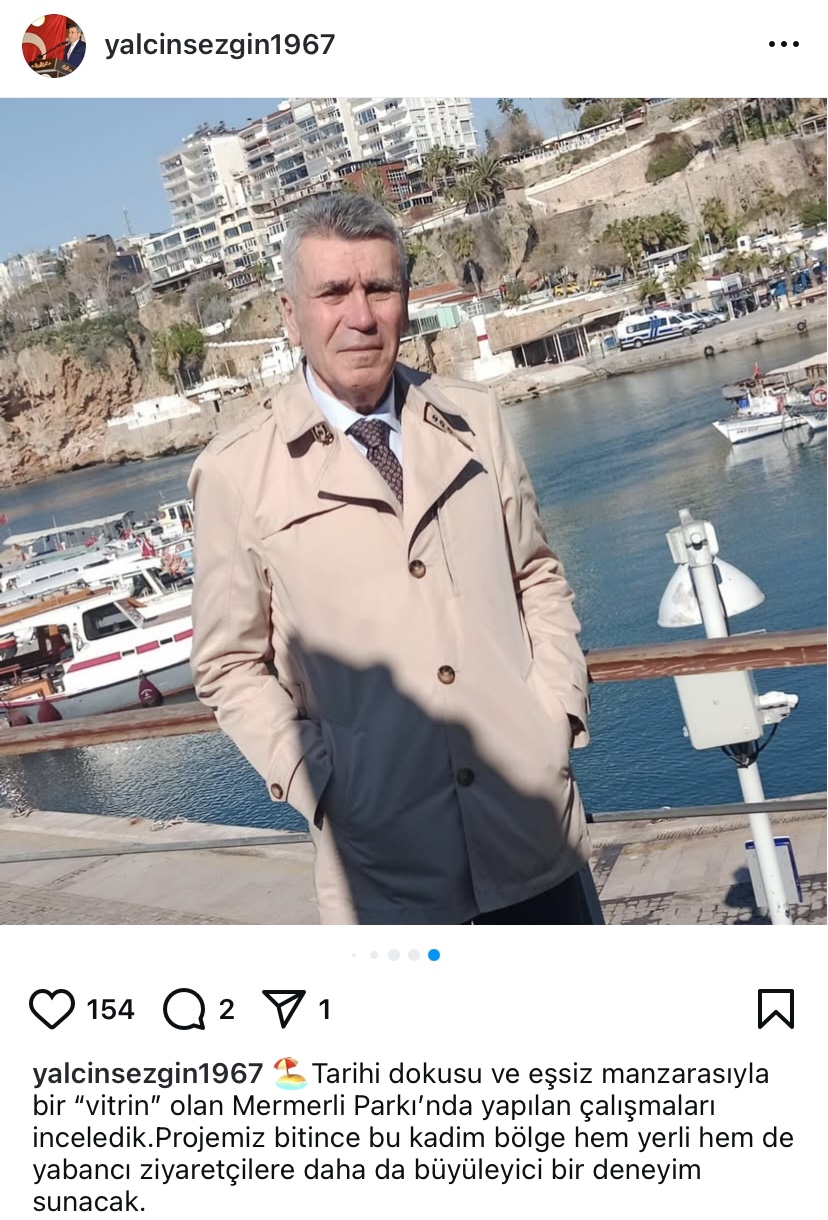Share the post via paper plane icon
Viewport: 828px width, 1220px height.
(x=284, y=1009)
